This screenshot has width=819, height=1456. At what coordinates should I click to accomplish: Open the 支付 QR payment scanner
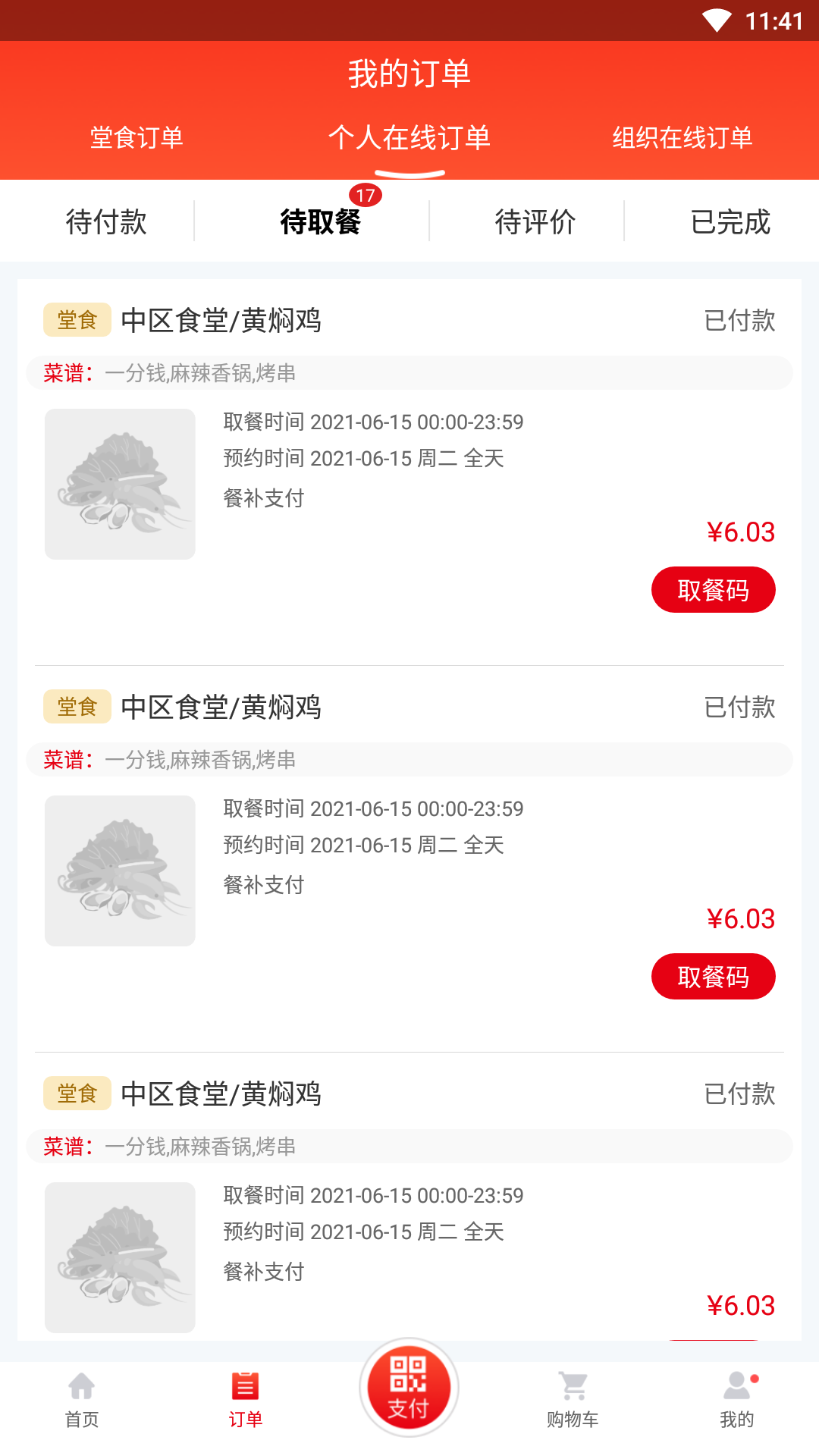(408, 1387)
